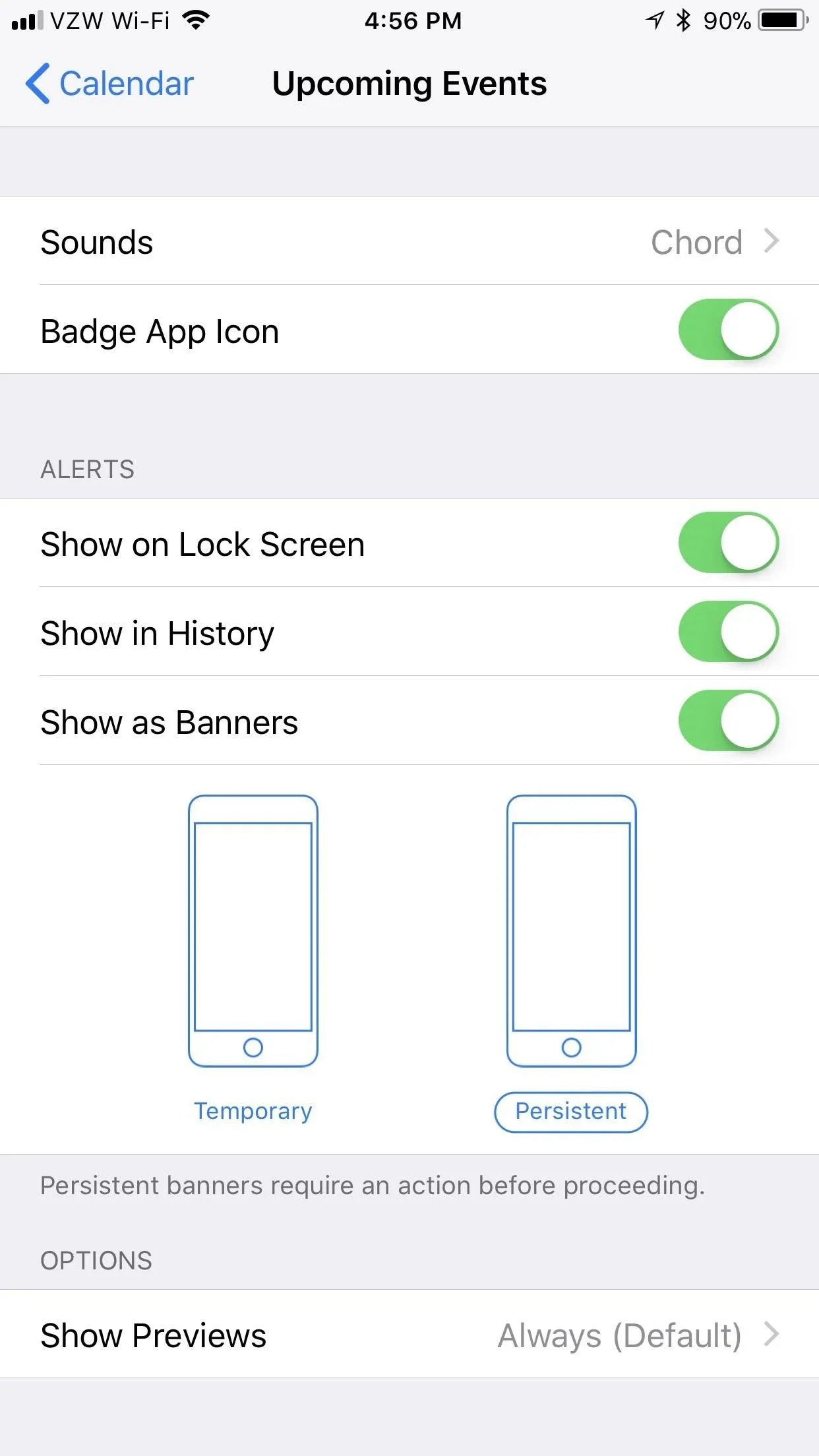Turn off Badge App Icon switch
This screenshot has width=819, height=1456.
728,330
